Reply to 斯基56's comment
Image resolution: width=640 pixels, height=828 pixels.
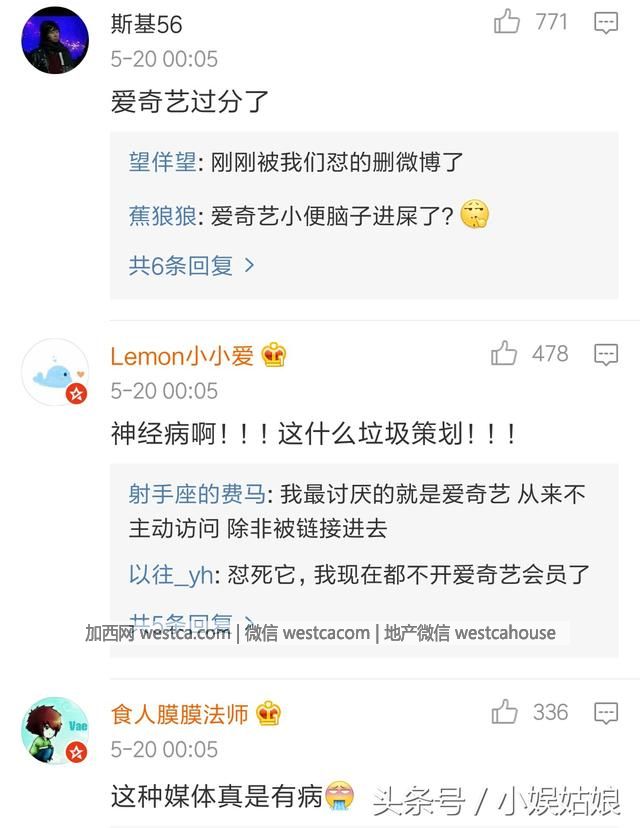point(606,23)
